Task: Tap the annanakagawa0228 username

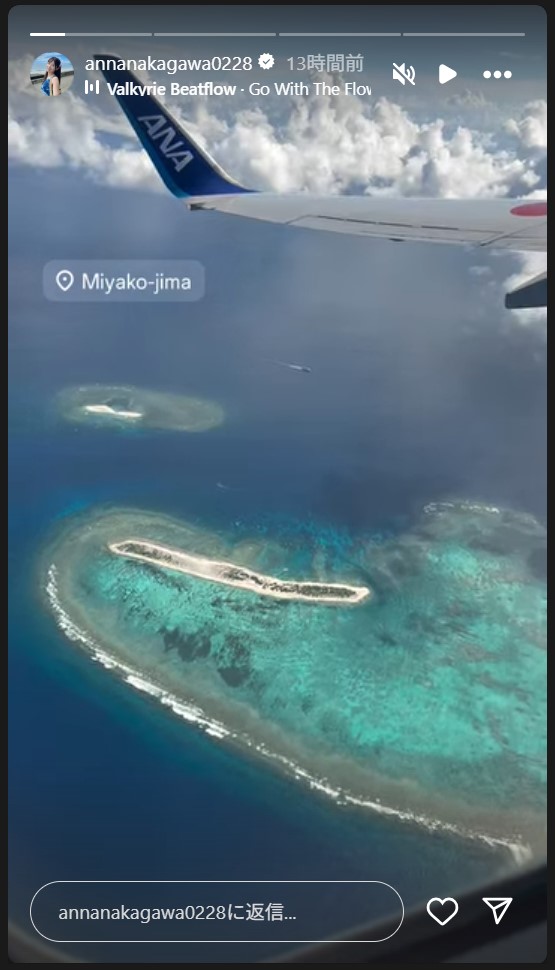Action: (x=168, y=63)
